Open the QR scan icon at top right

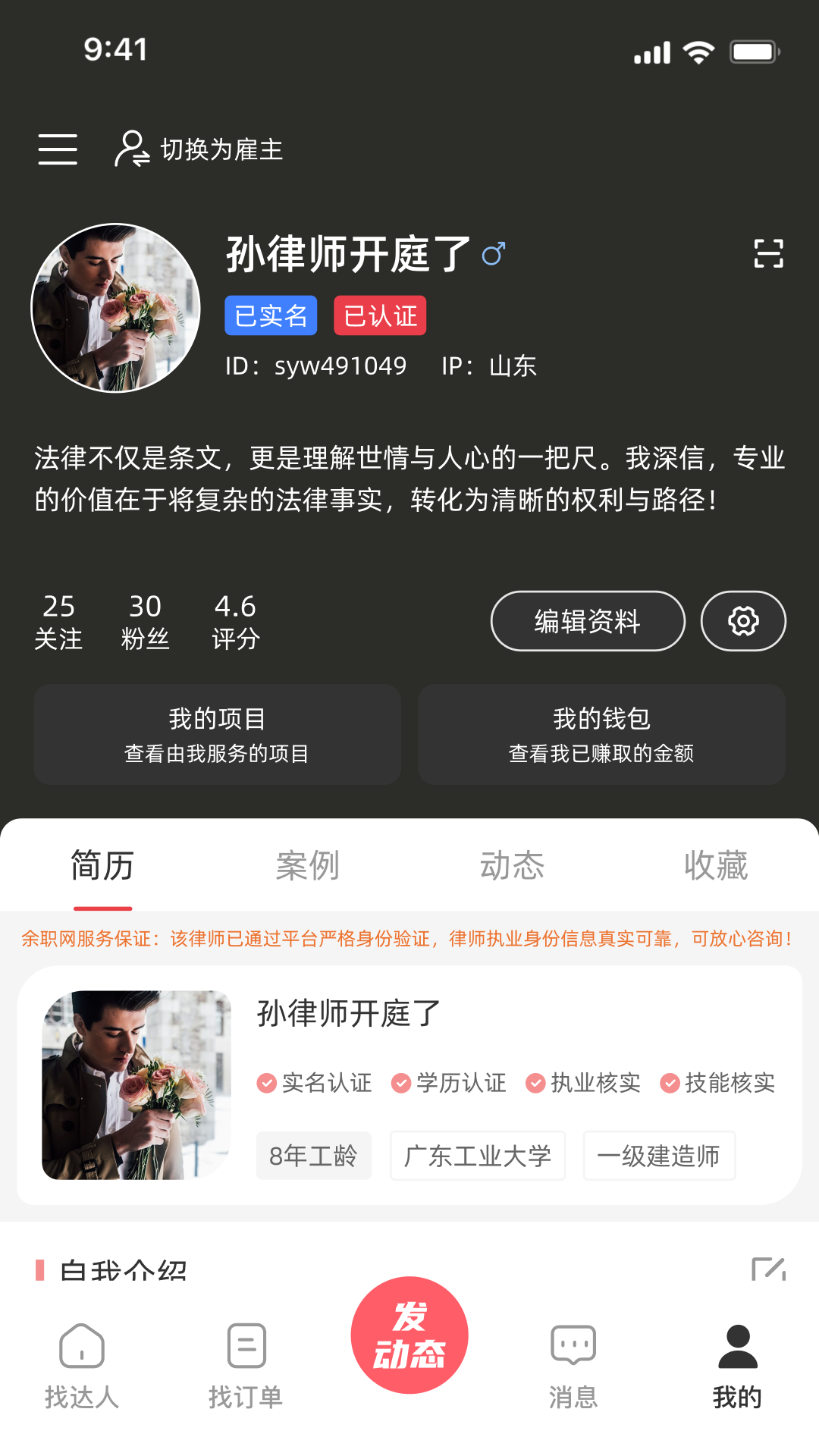click(770, 255)
